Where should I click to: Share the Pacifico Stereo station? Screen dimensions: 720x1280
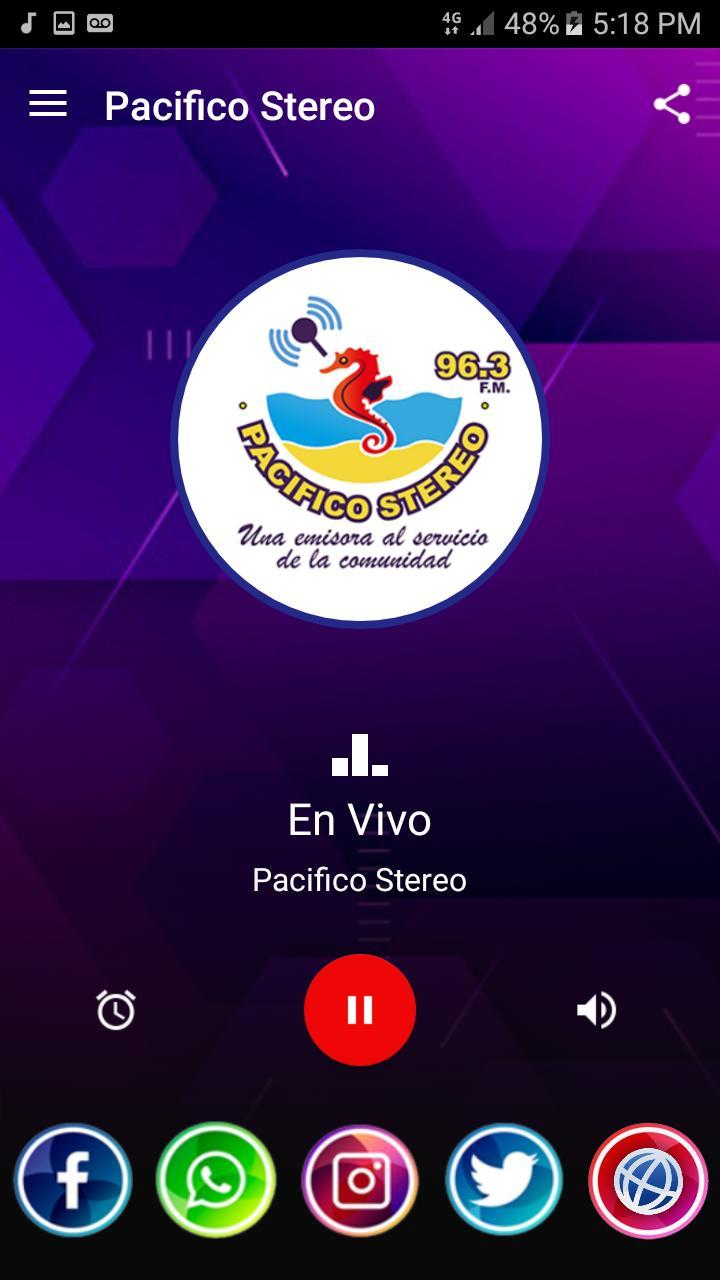click(671, 105)
